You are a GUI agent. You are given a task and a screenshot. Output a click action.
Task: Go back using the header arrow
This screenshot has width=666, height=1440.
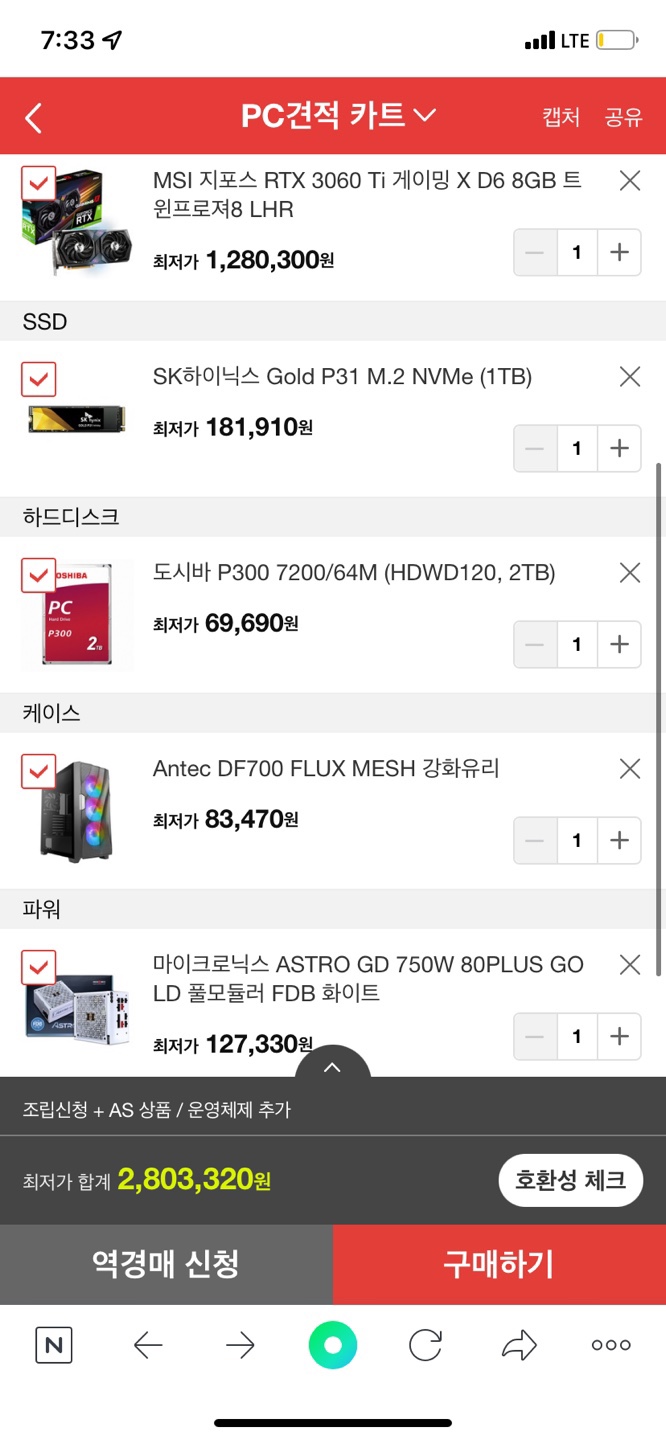tap(34, 118)
